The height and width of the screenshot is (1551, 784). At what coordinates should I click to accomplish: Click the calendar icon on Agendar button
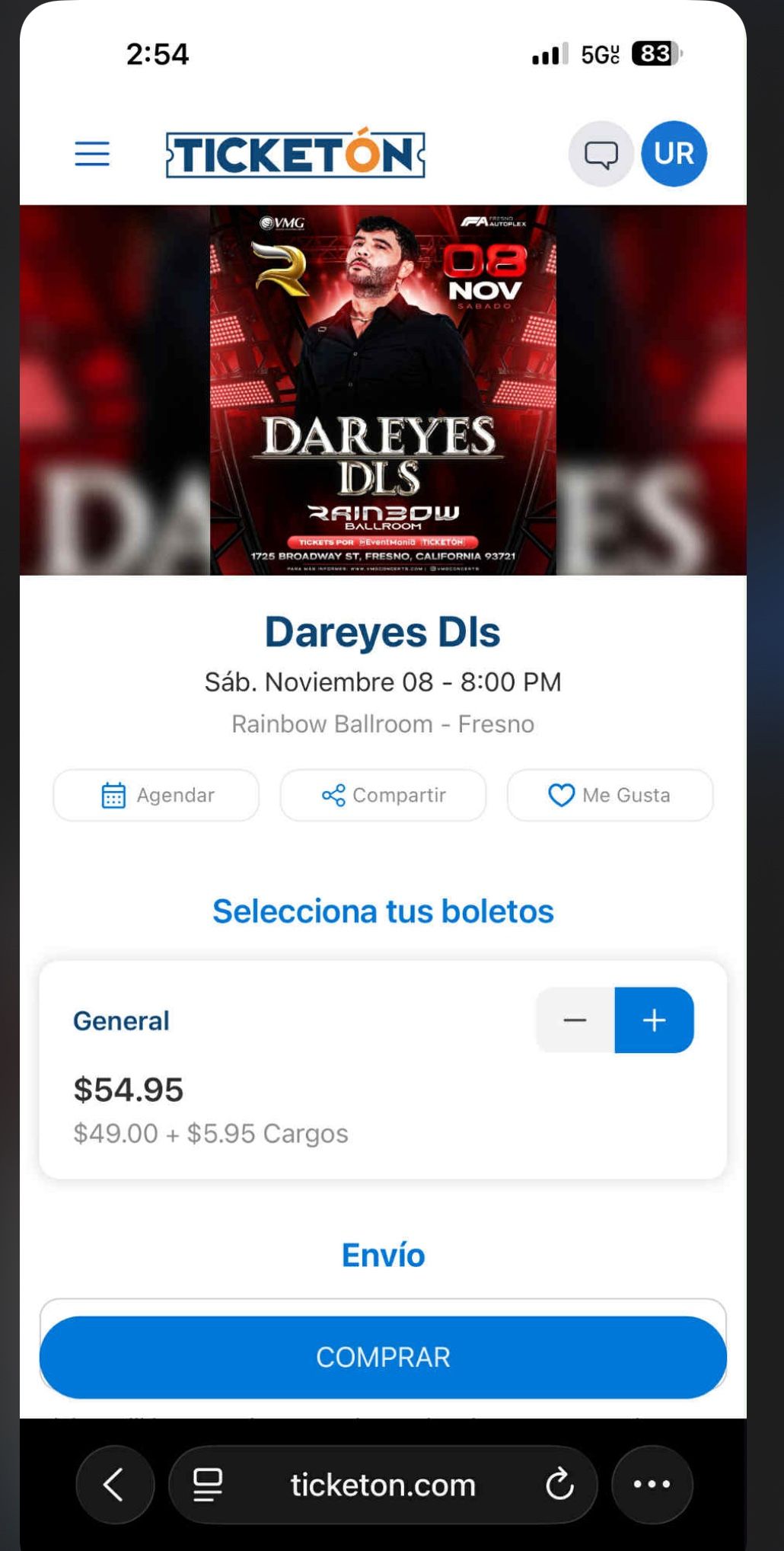point(113,795)
